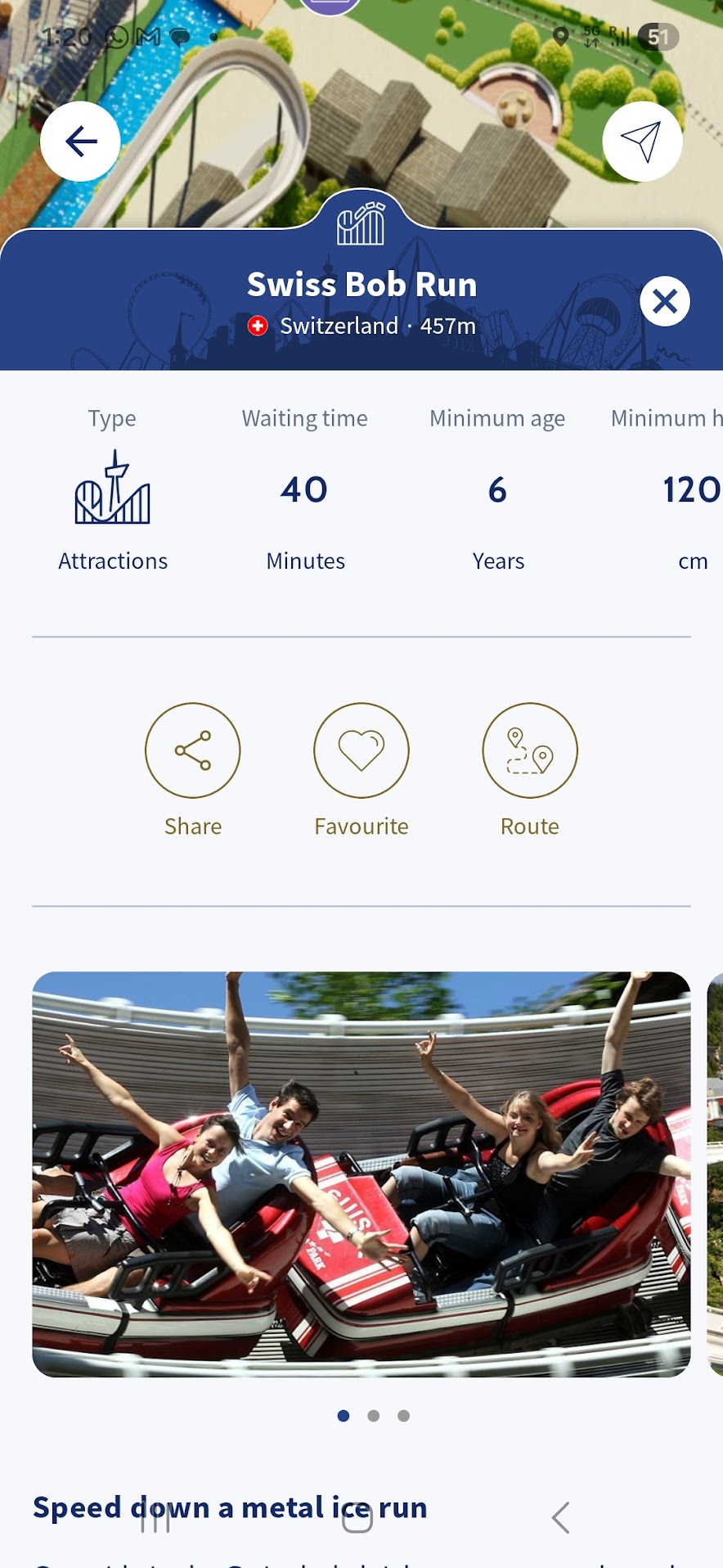The height and width of the screenshot is (1568, 723).
Task: Jump to the third photo dot
Action: click(x=403, y=1416)
